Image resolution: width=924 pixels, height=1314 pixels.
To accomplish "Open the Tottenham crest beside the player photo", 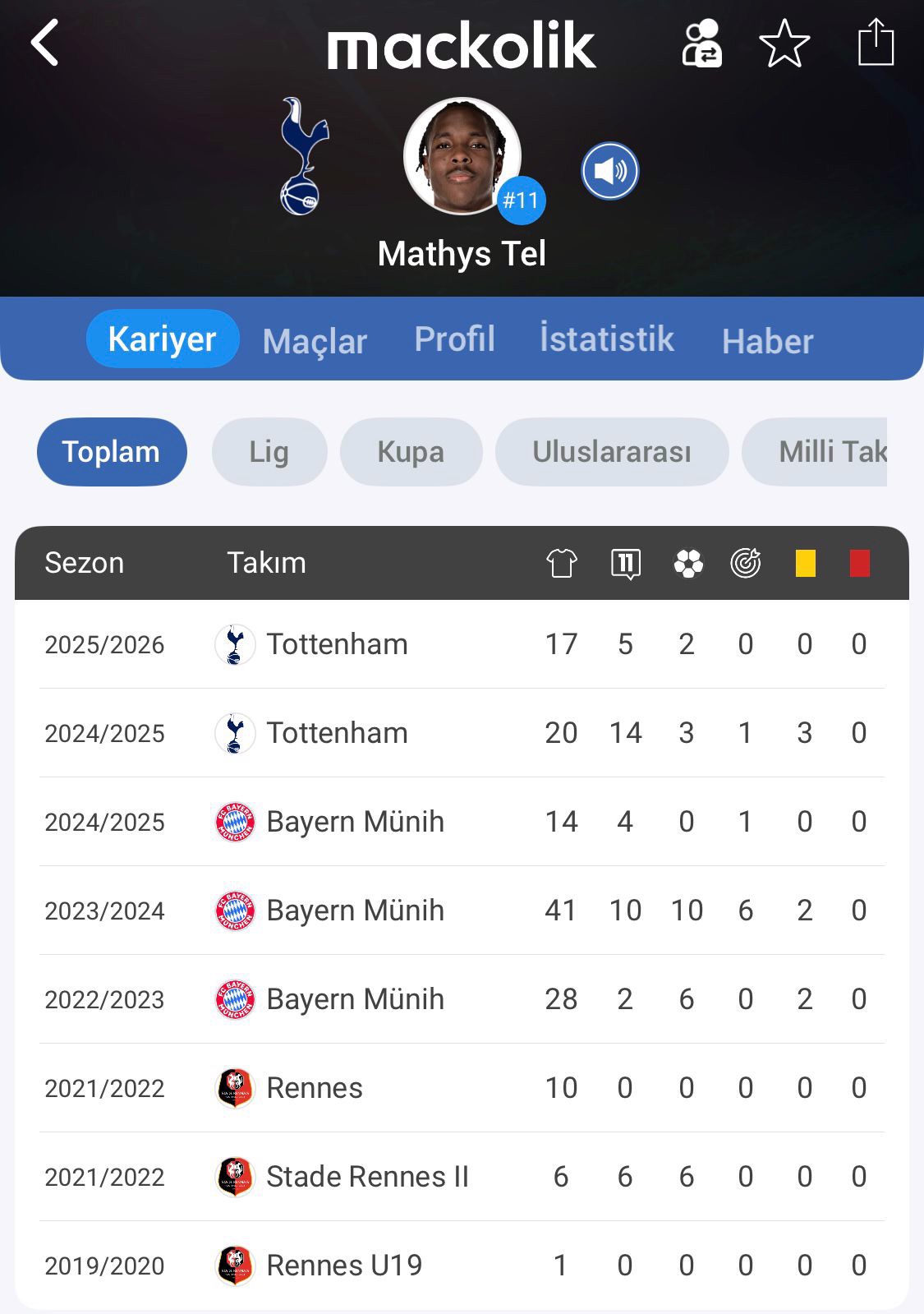I will (302, 157).
